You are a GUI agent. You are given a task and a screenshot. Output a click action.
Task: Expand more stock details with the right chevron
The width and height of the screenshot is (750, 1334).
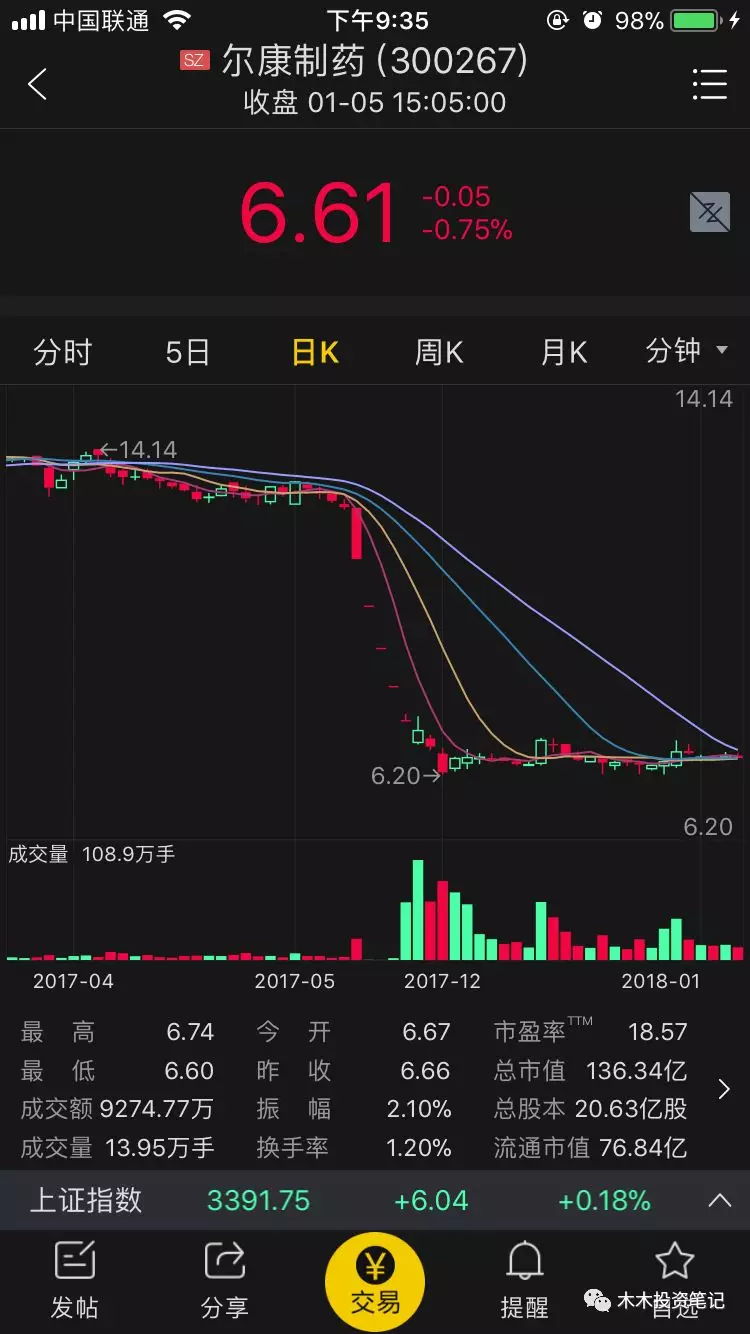[x=724, y=1090]
